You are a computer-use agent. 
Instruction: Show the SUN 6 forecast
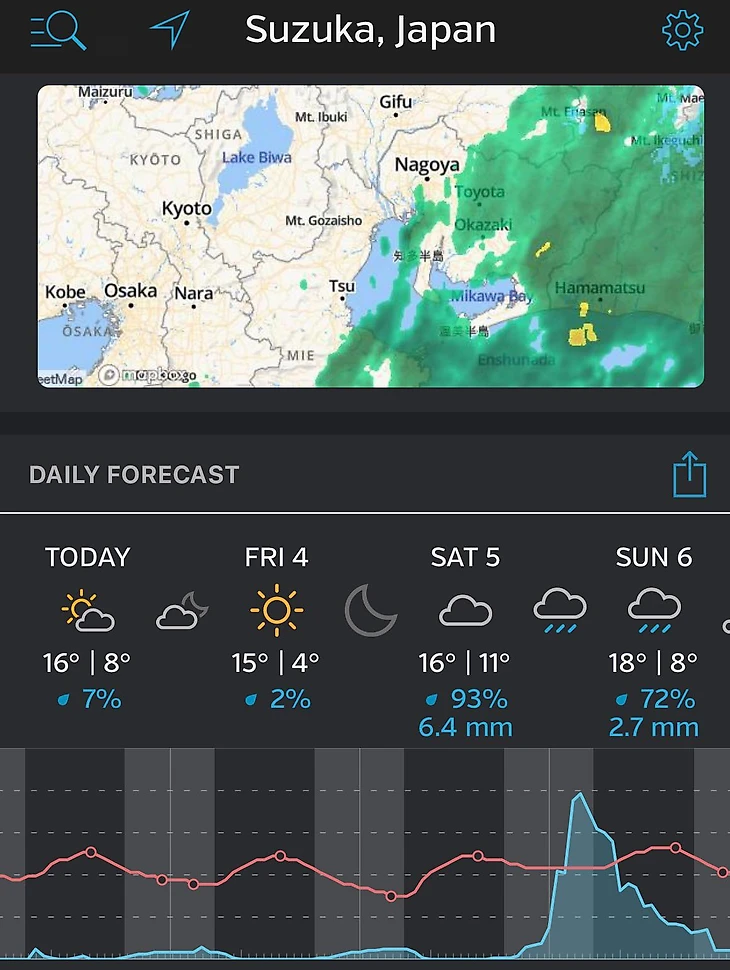pos(654,640)
